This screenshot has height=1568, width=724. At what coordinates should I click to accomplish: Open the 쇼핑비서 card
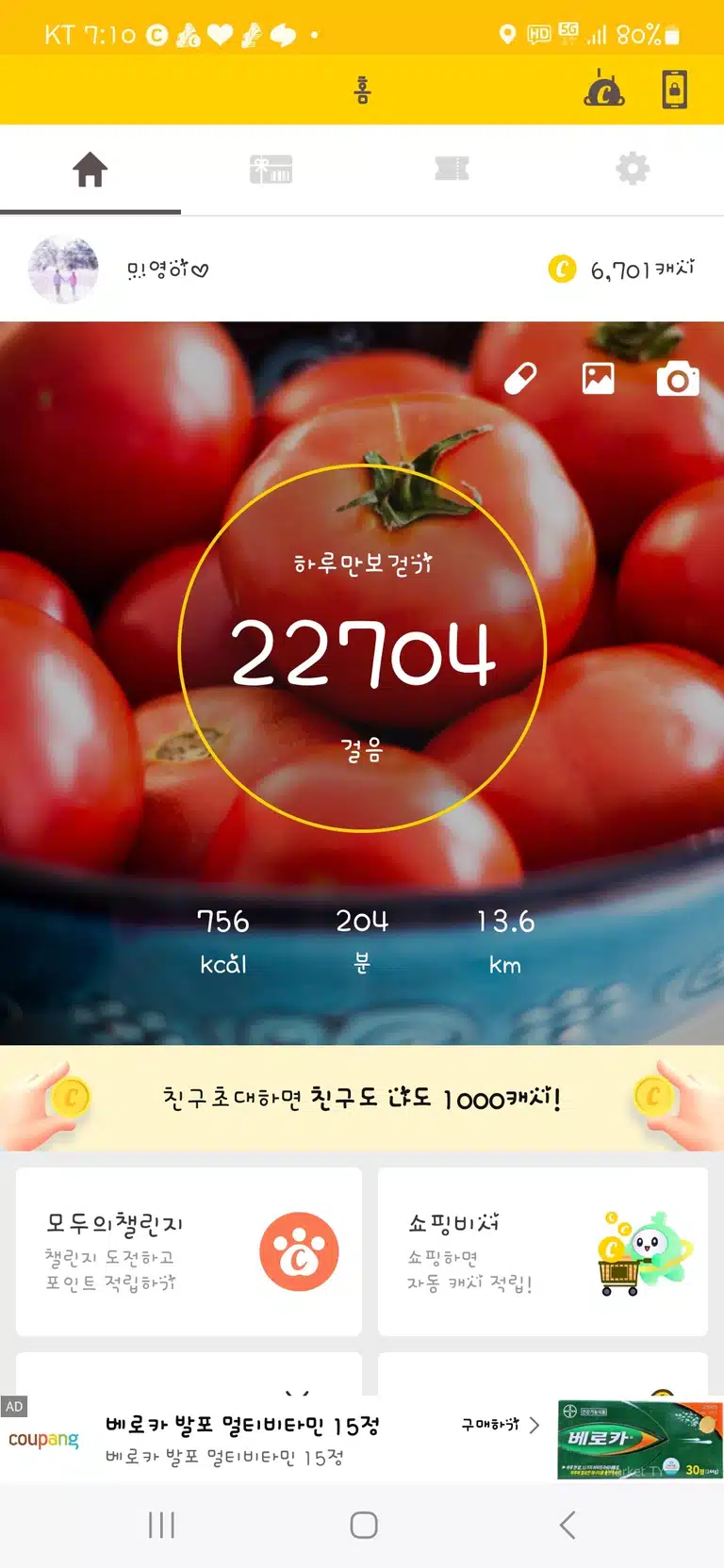pos(543,1251)
